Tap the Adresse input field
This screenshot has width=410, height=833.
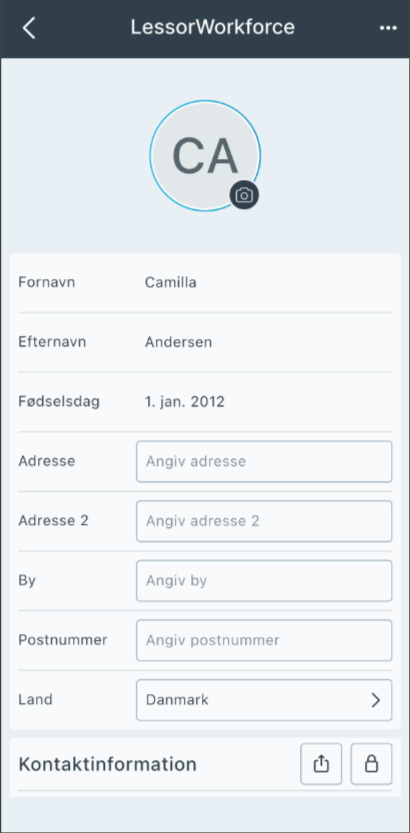tap(264, 461)
